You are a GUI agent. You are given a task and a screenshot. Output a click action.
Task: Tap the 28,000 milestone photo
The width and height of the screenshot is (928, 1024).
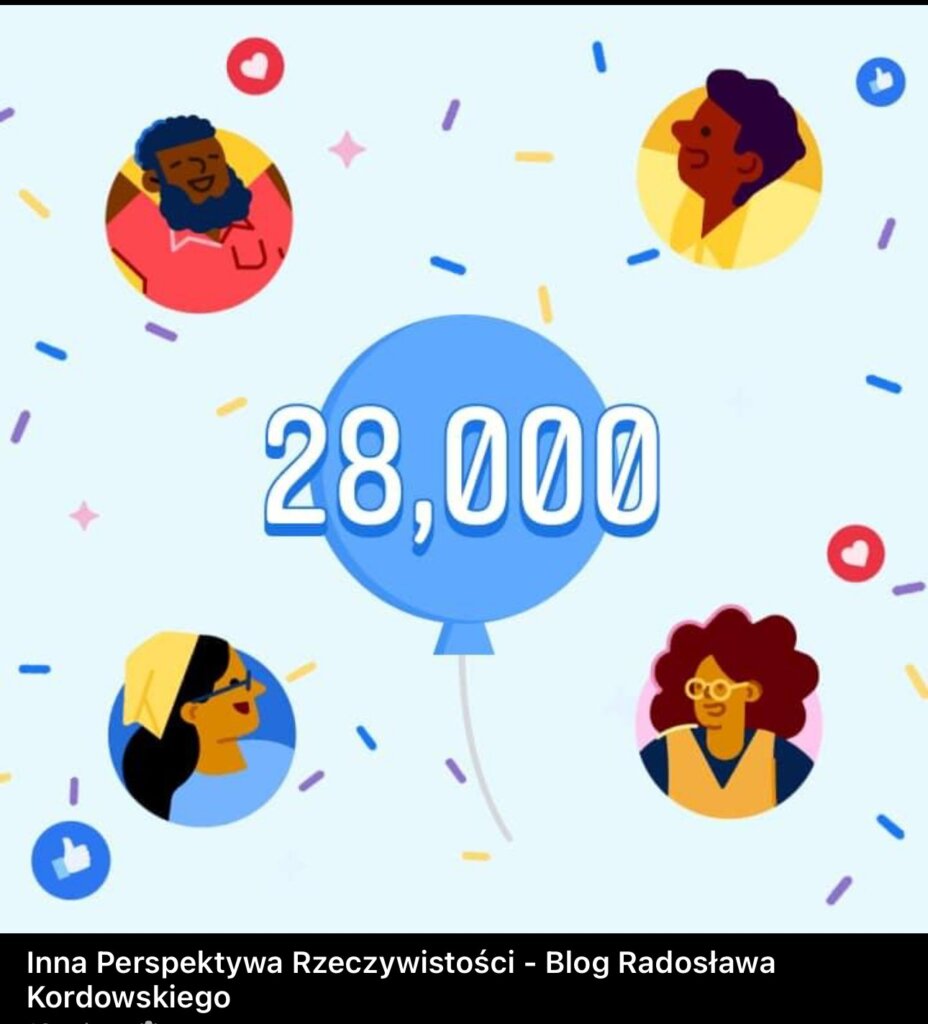pos(464,470)
